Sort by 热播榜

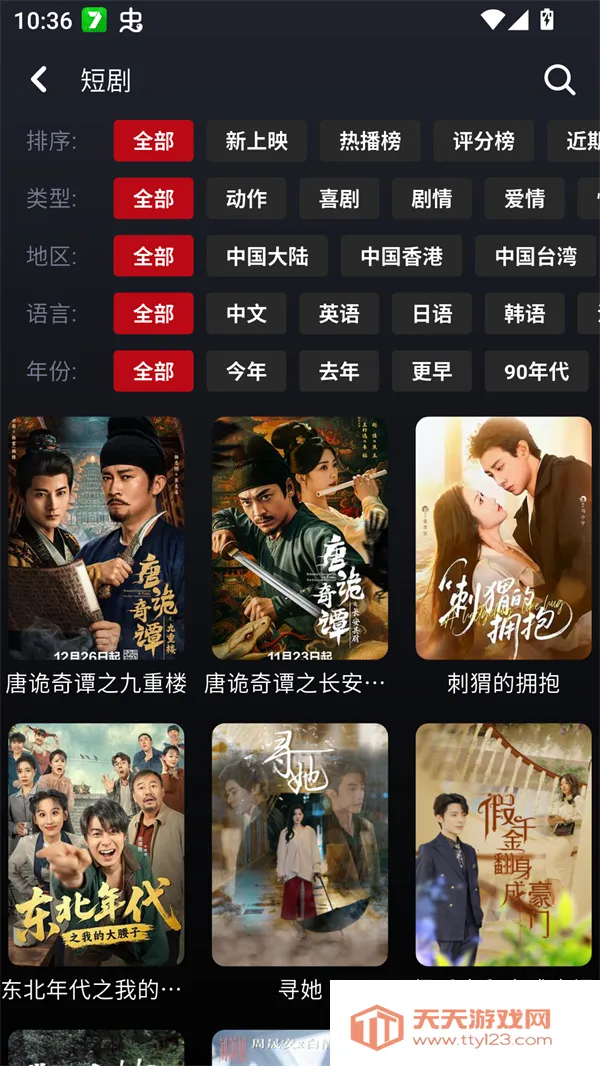click(x=370, y=141)
